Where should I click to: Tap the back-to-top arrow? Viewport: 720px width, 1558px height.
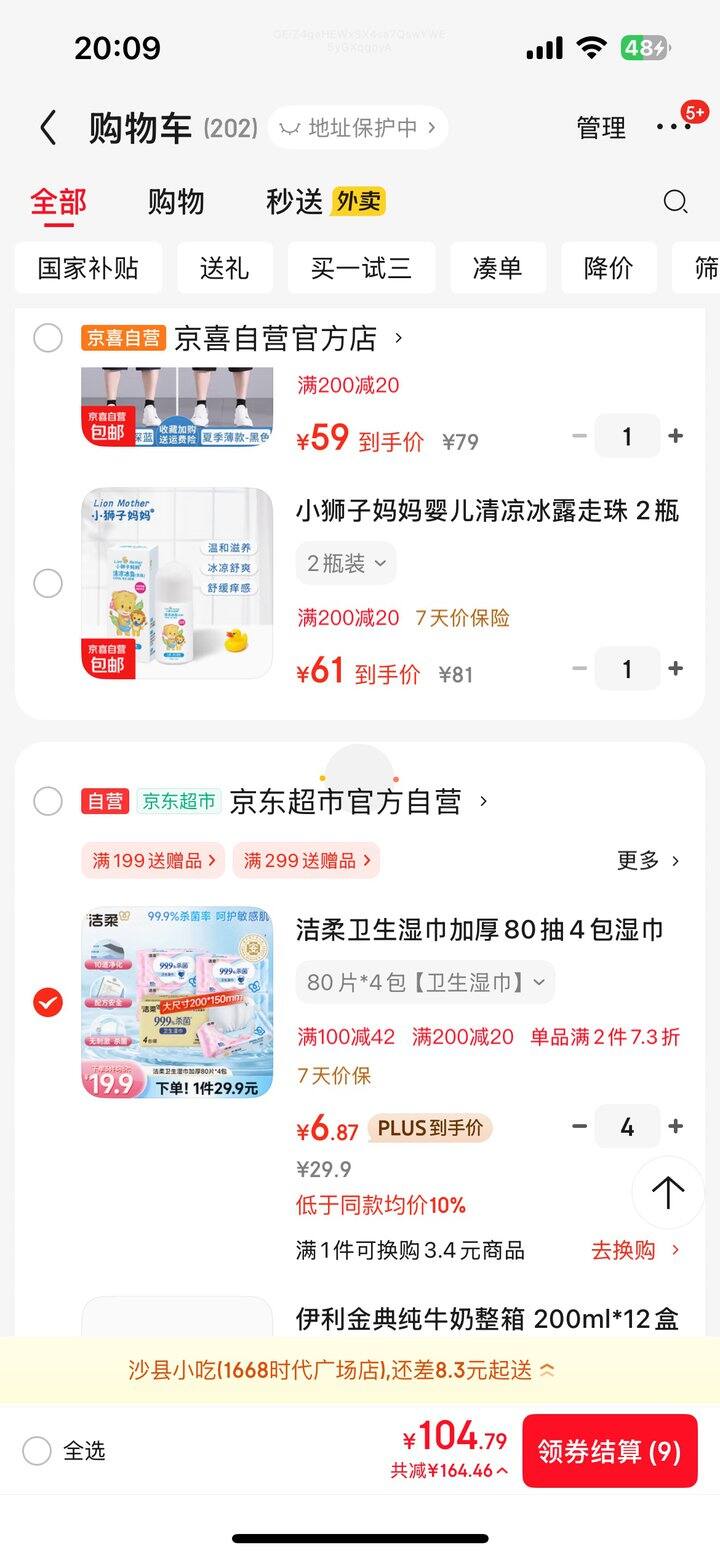pyautogui.click(x=667, y=1192)
